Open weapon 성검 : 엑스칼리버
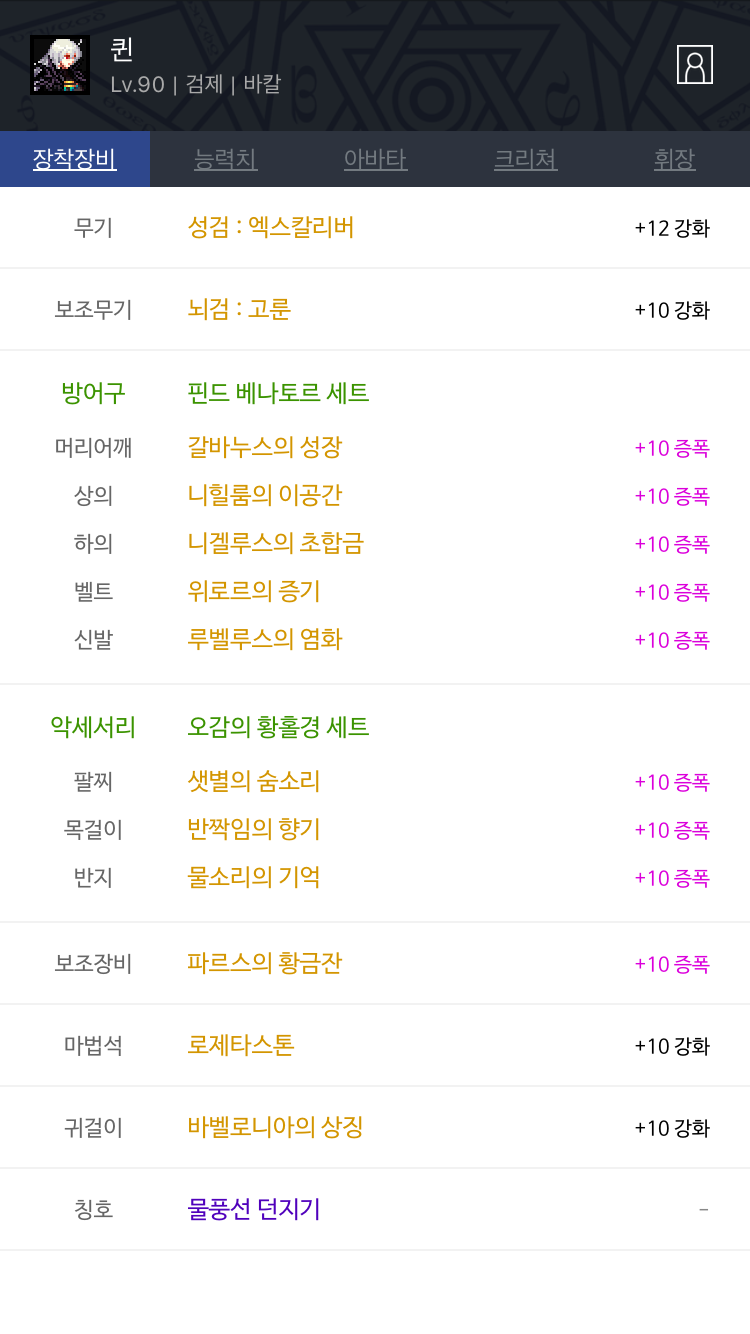750x1334 pixels. pyautogui.click(x=271, y=227)
